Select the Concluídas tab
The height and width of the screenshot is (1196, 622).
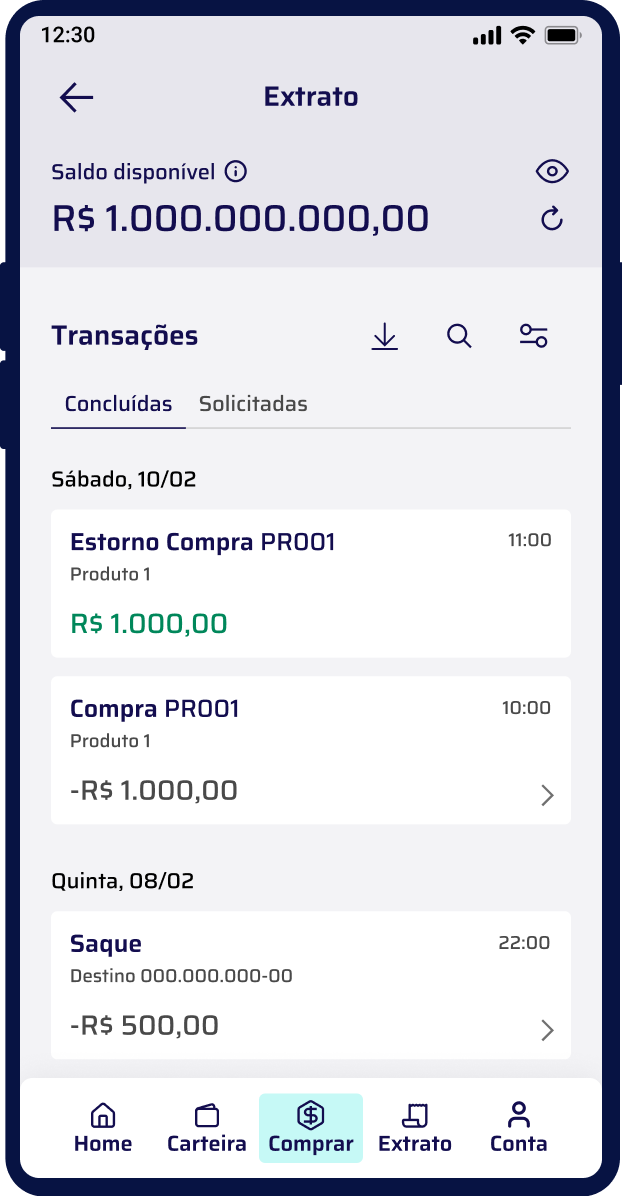[x=118, y=405]
